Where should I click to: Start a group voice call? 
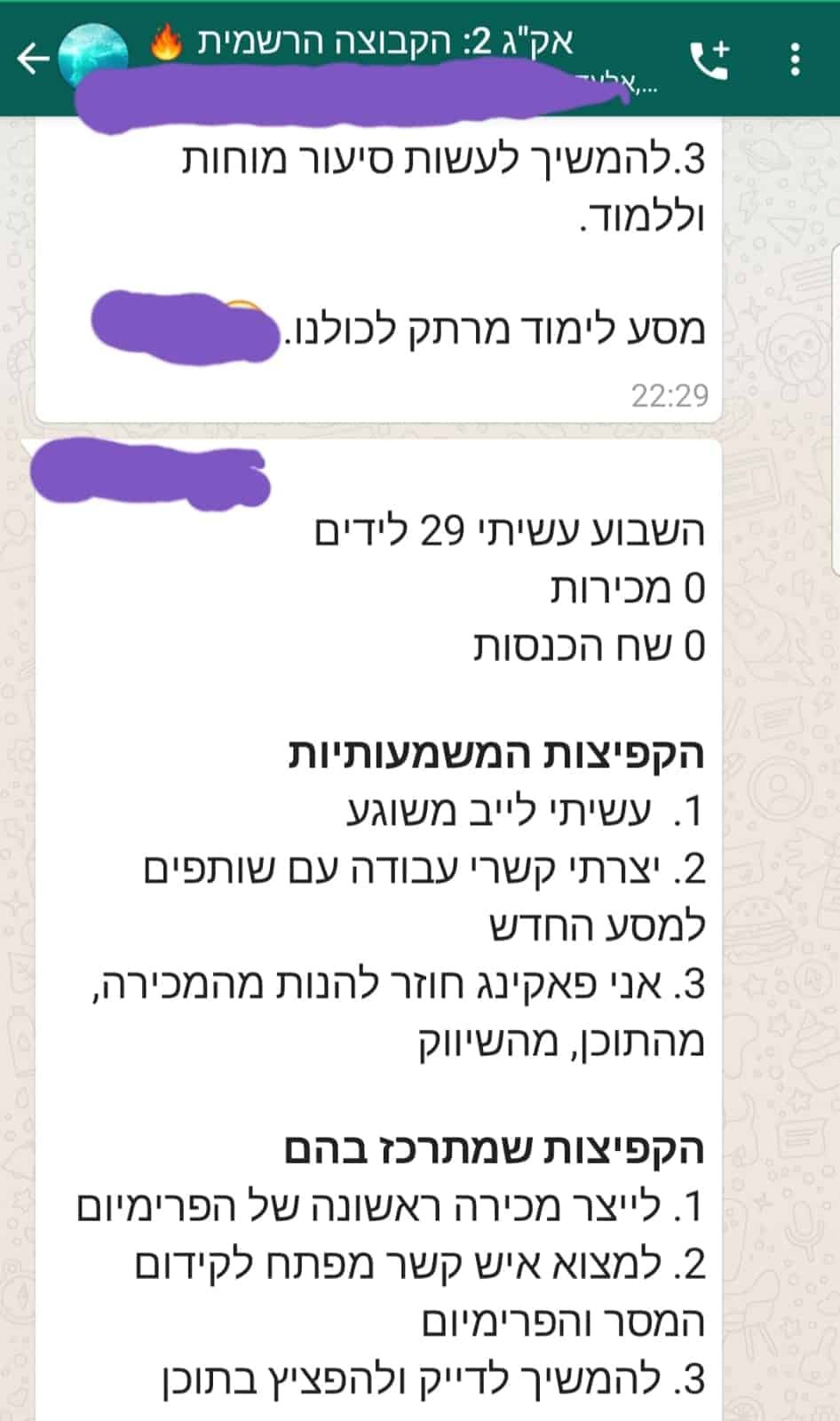(x=709, y=60)
